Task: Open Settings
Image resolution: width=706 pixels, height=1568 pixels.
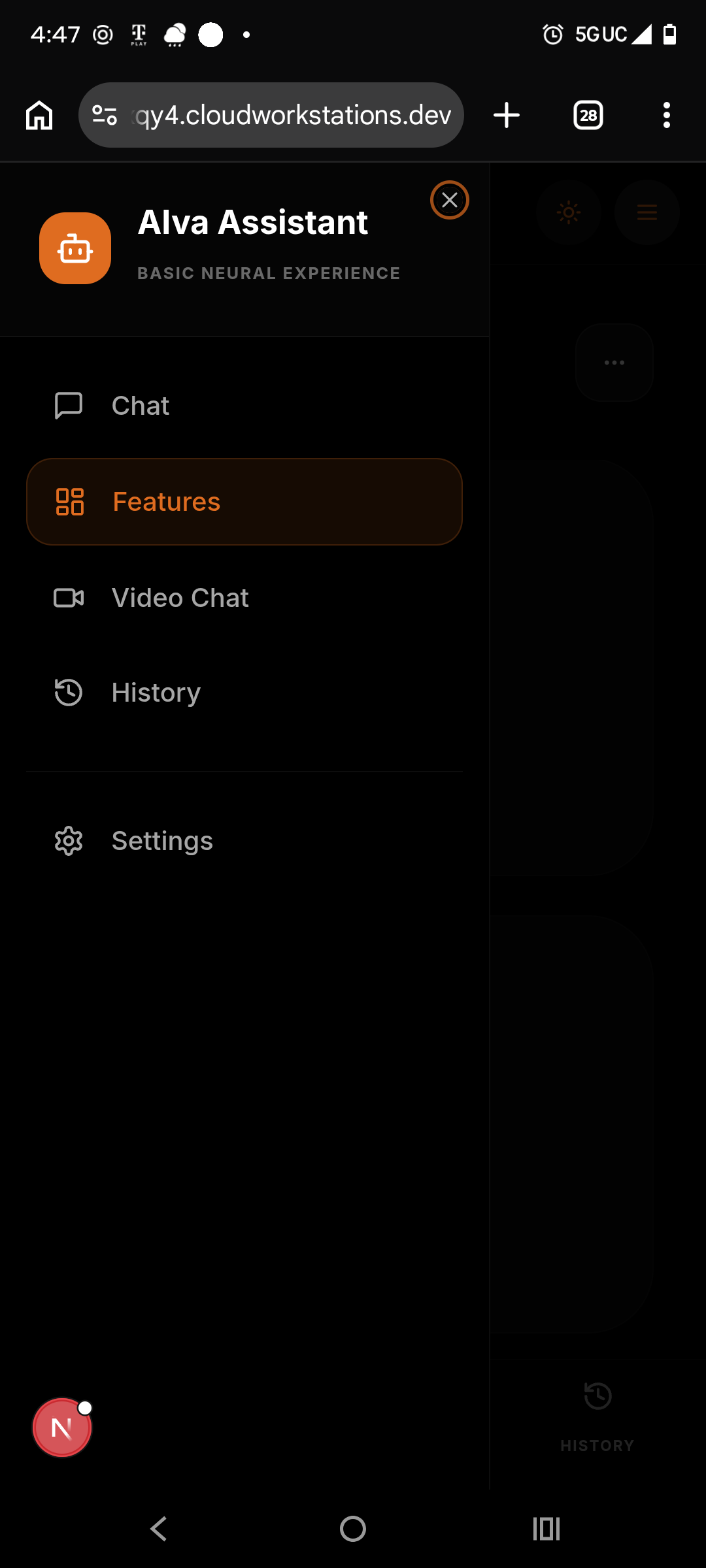Action: [244, 841]
